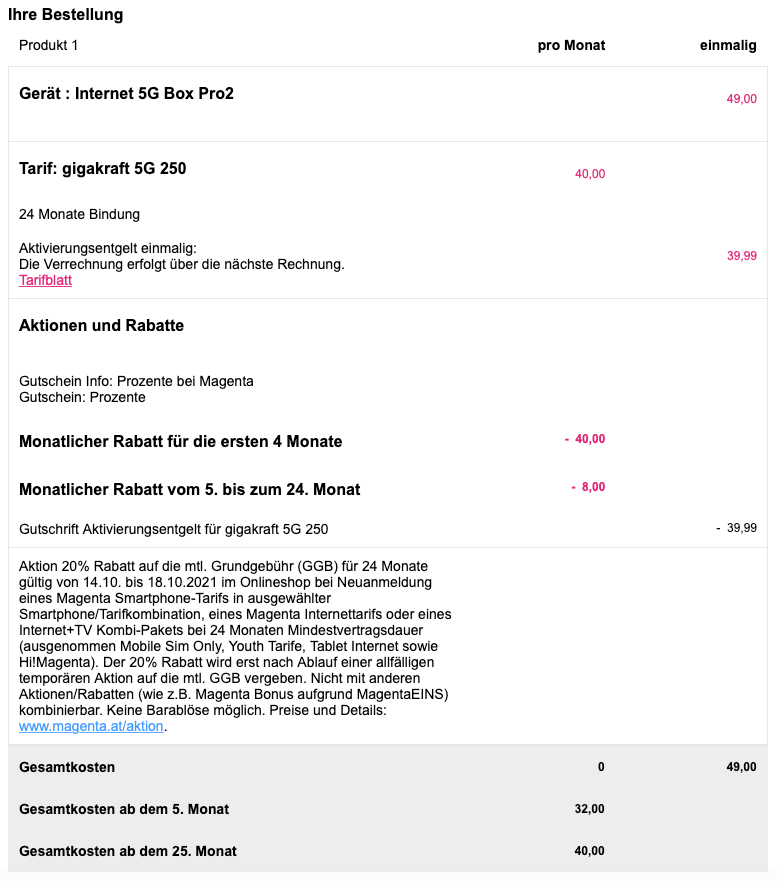The image size is (777, 881).
Task: Open the Tarifblatt link
Action: 45,281
